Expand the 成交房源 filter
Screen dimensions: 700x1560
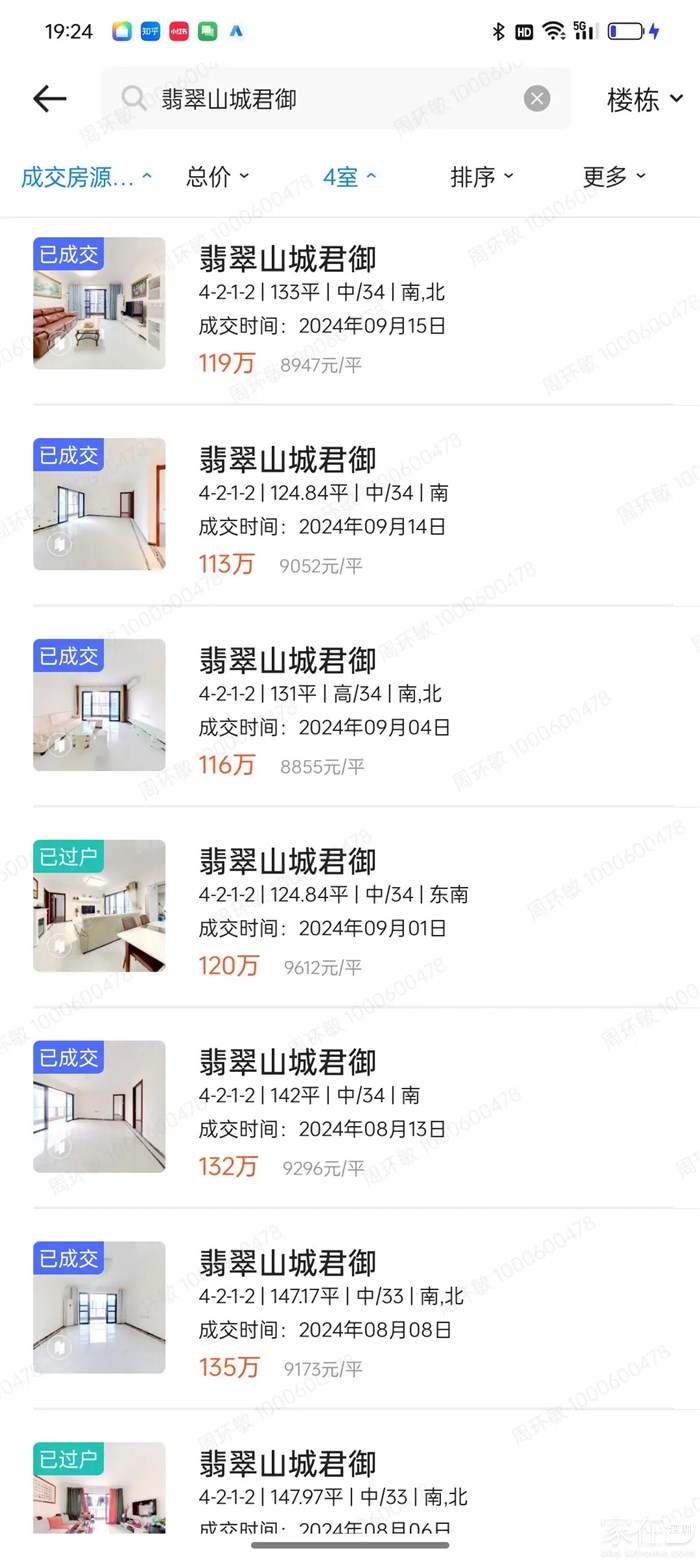pyautogui.click(x=86, y=177)
